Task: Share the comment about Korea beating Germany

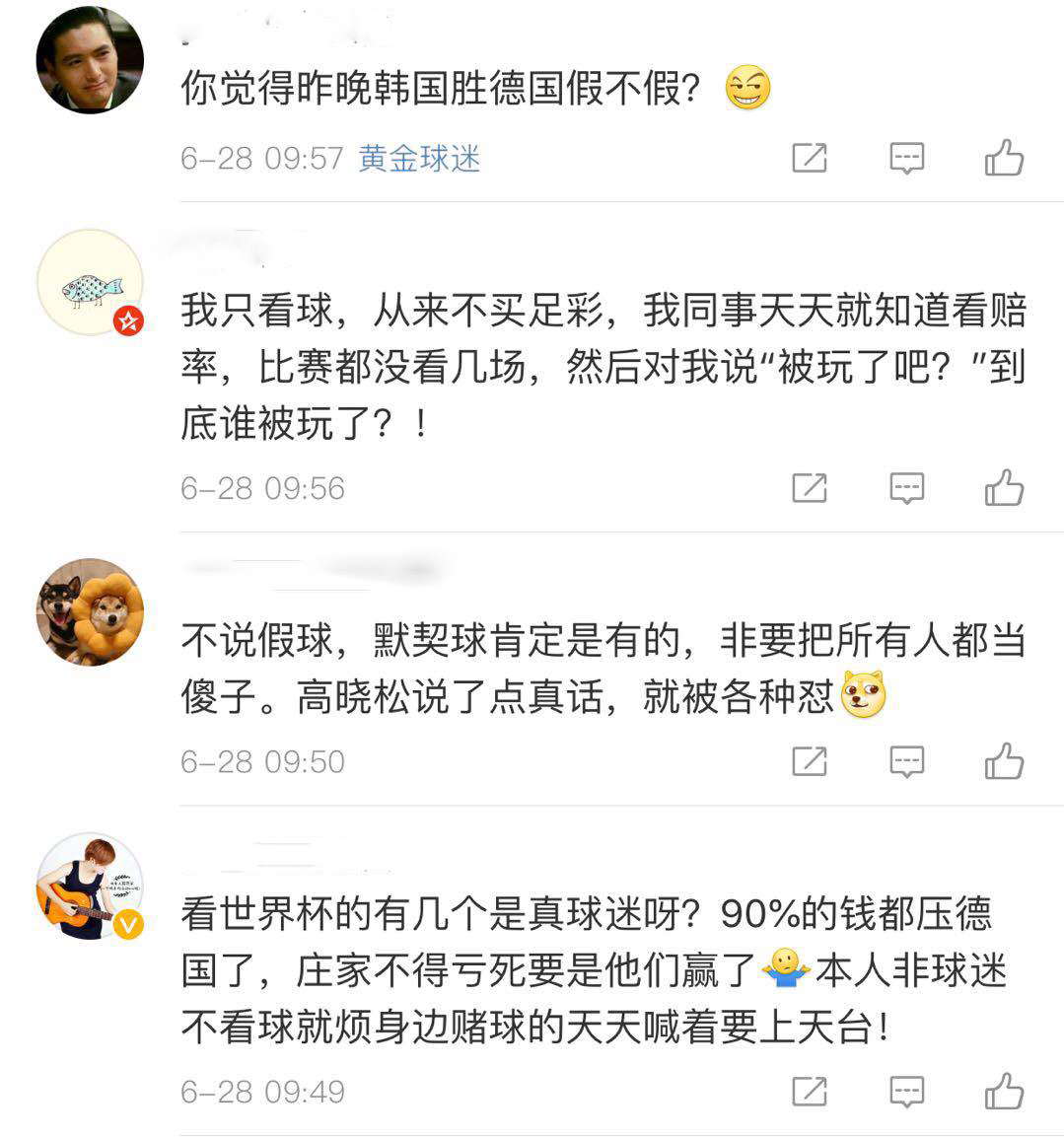Action: 811,158
